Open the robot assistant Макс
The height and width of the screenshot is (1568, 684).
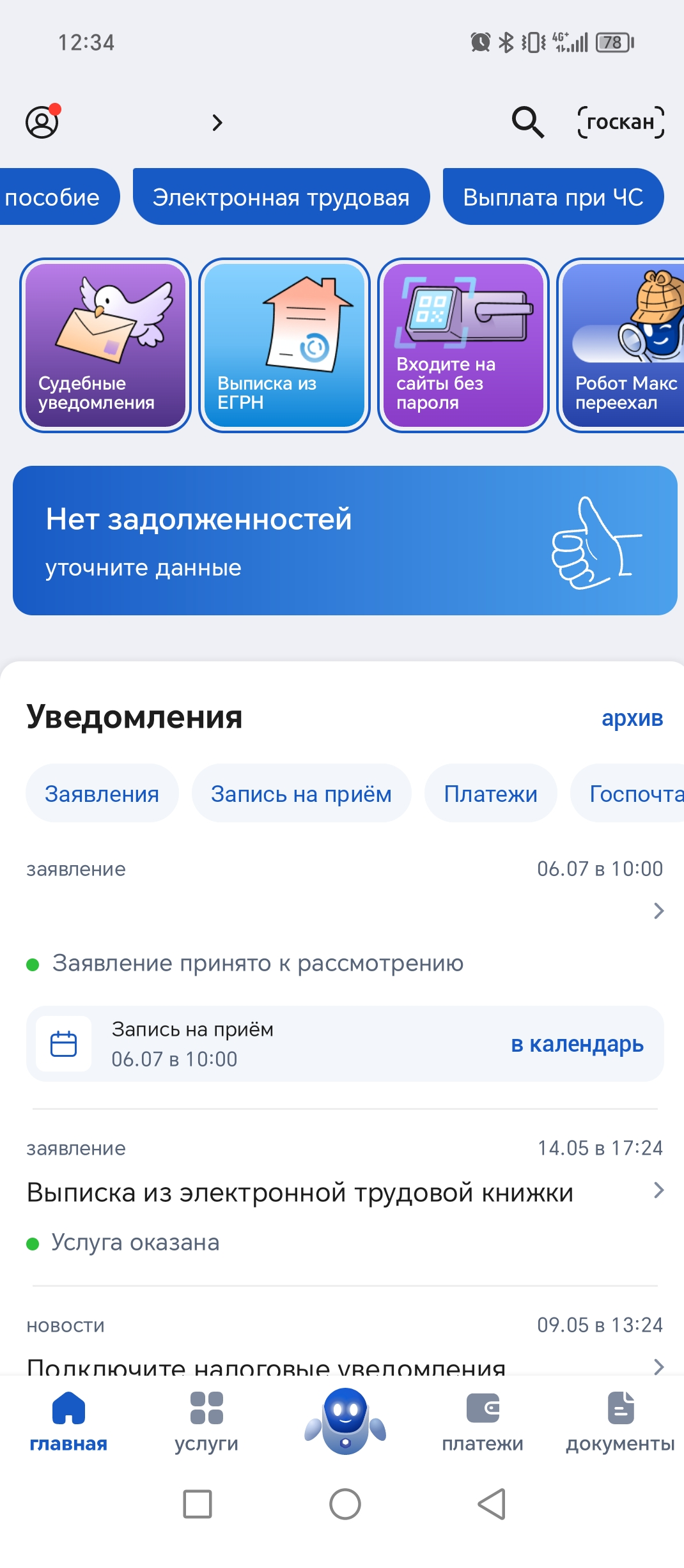point(345,1421)
